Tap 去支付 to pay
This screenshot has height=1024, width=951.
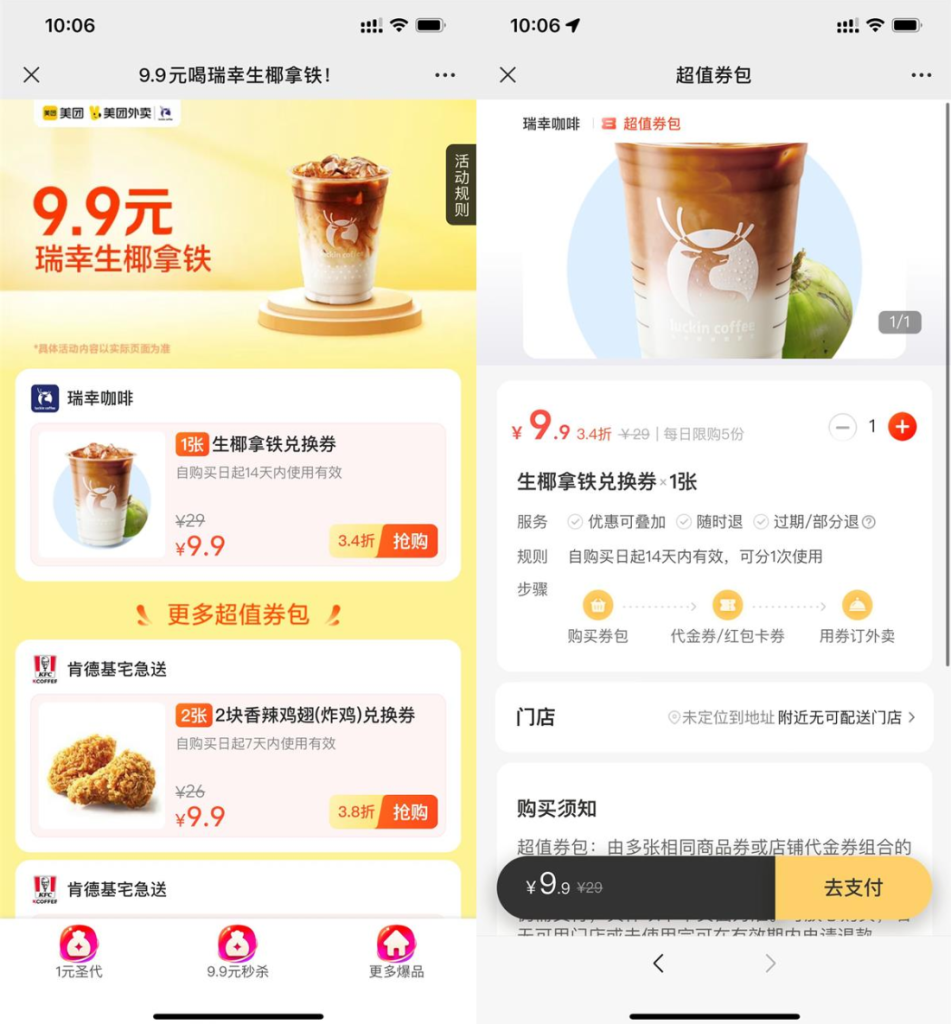[x=853, y=887]
